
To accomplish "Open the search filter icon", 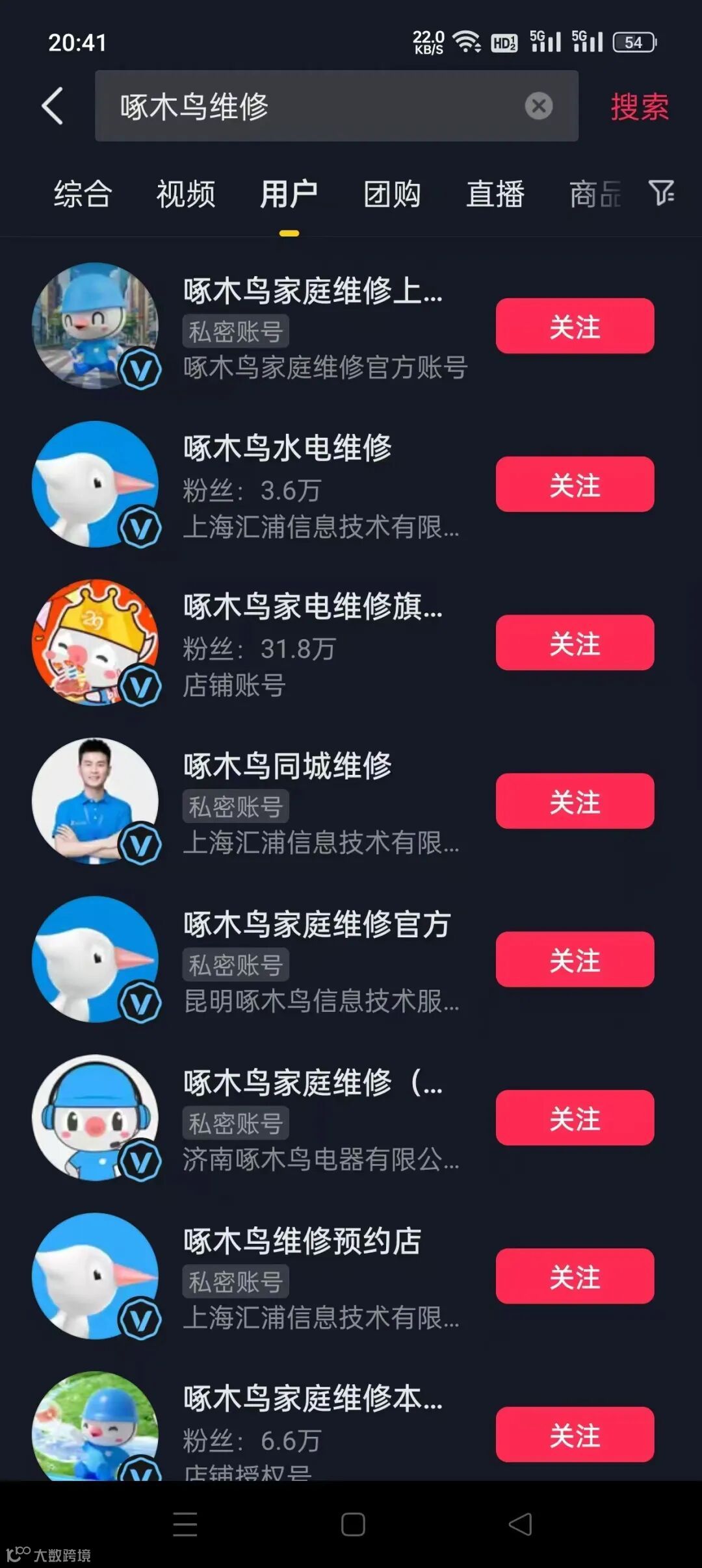I will (661, 193).
